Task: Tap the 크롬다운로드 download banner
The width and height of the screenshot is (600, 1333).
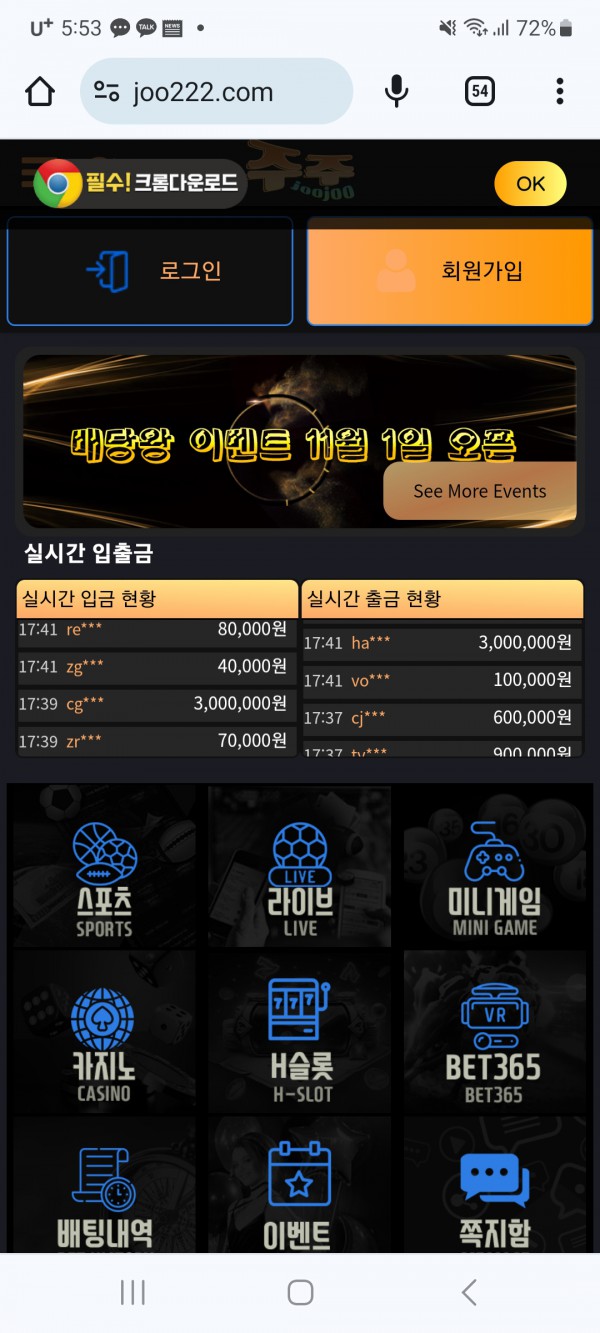Action: (x=140, y=183)
